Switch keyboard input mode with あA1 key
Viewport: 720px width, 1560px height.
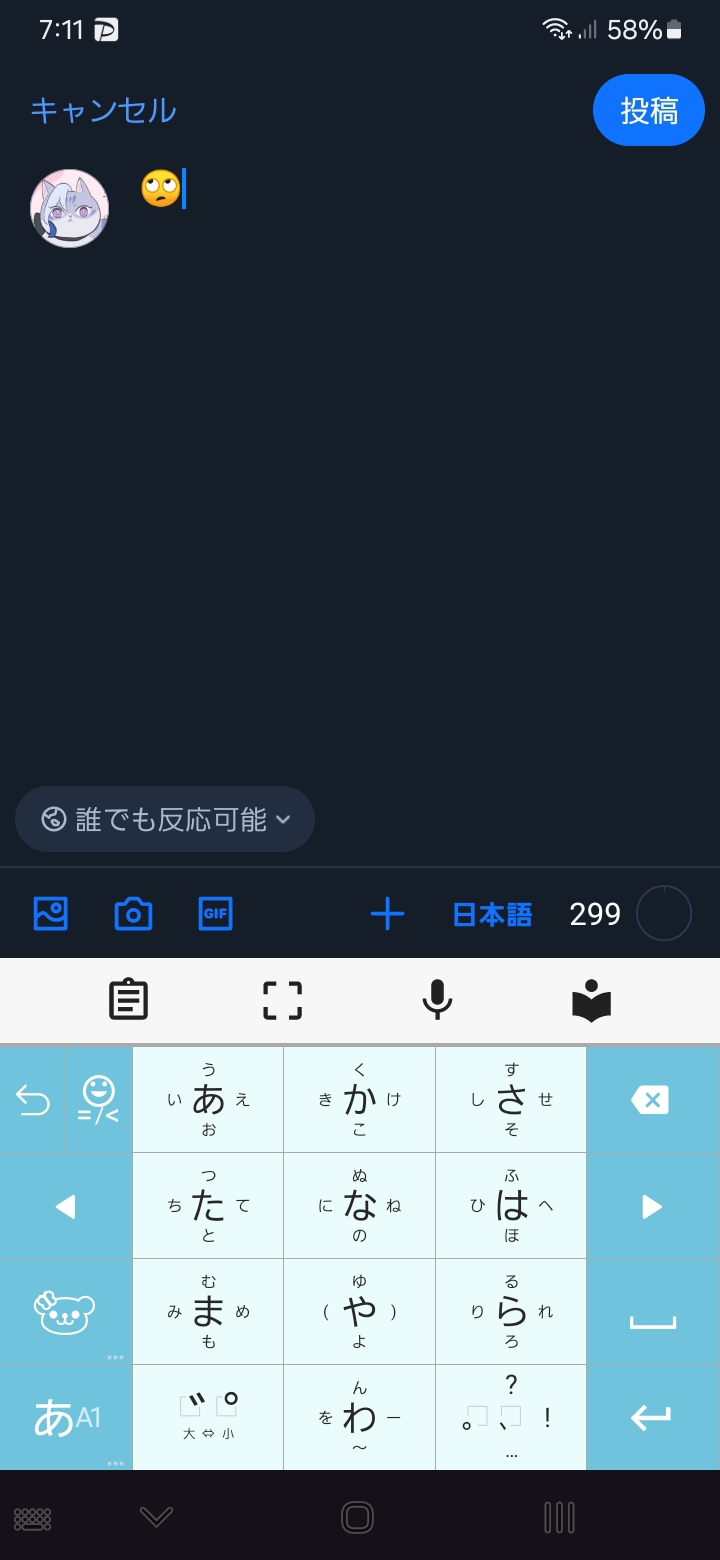[x=66, y=1417]
